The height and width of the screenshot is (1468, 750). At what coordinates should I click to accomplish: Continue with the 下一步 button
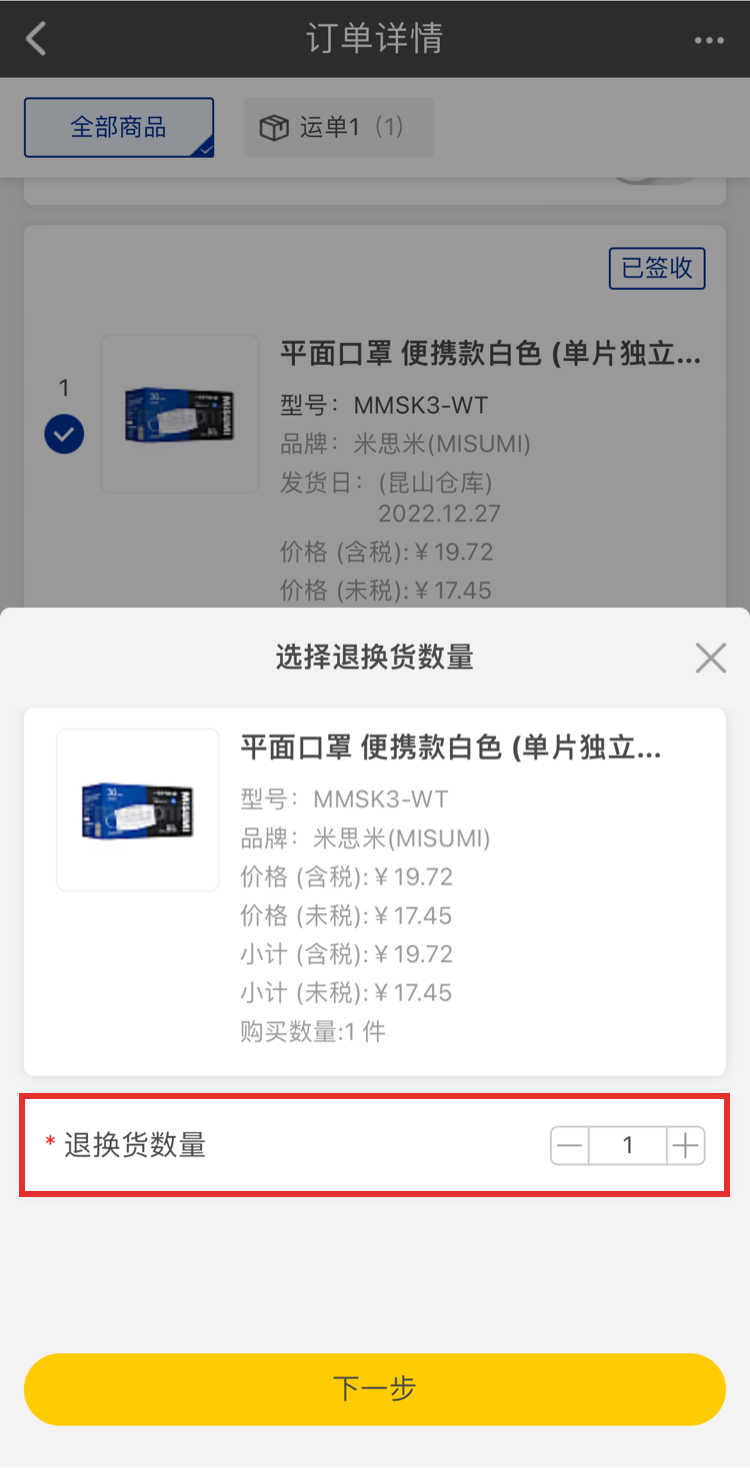click(375, 1389)
